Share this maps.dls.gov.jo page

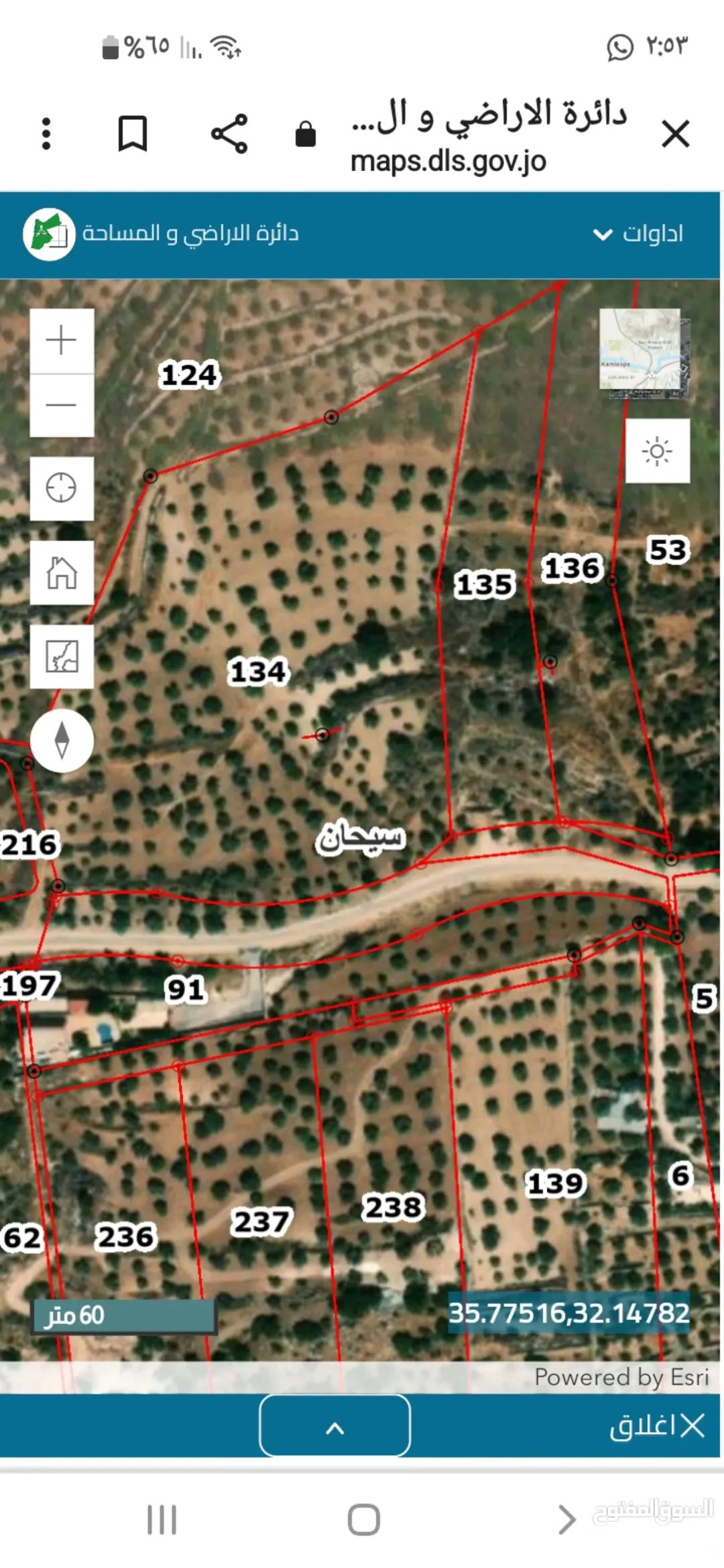point(229,133)
